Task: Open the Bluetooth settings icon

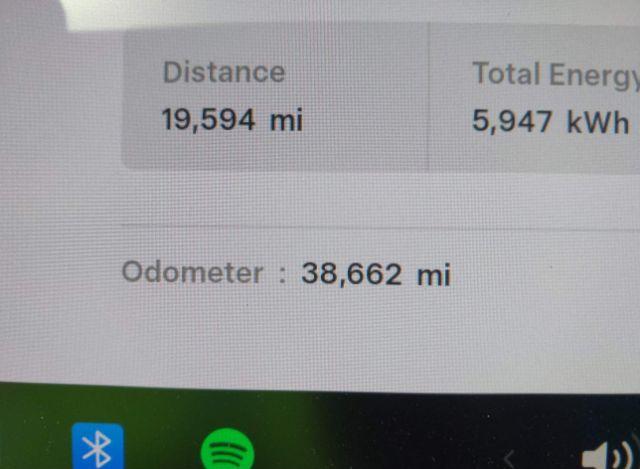Action: pyautogui.click(x=97, y=448)
